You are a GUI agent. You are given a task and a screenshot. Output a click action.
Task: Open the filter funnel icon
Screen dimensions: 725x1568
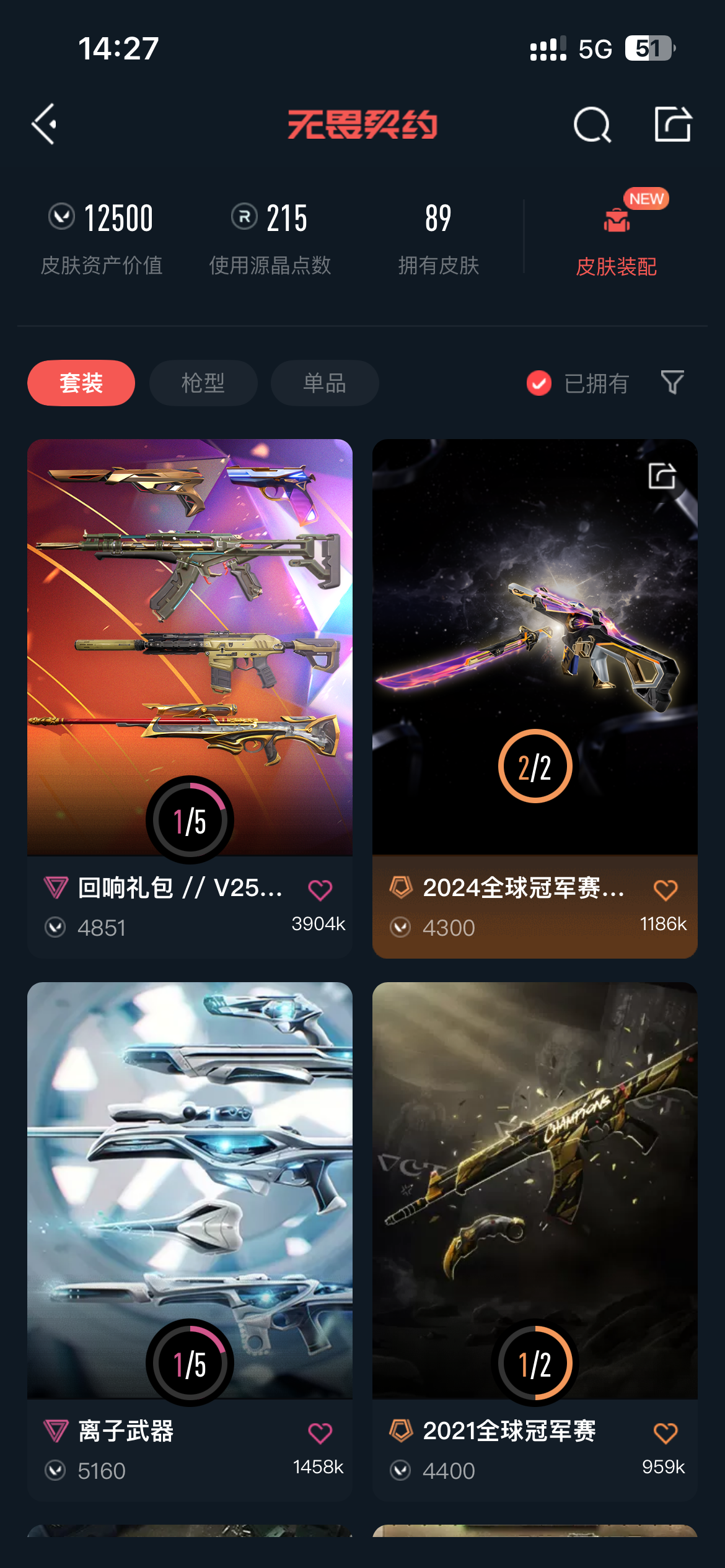[x=672, y=383]
